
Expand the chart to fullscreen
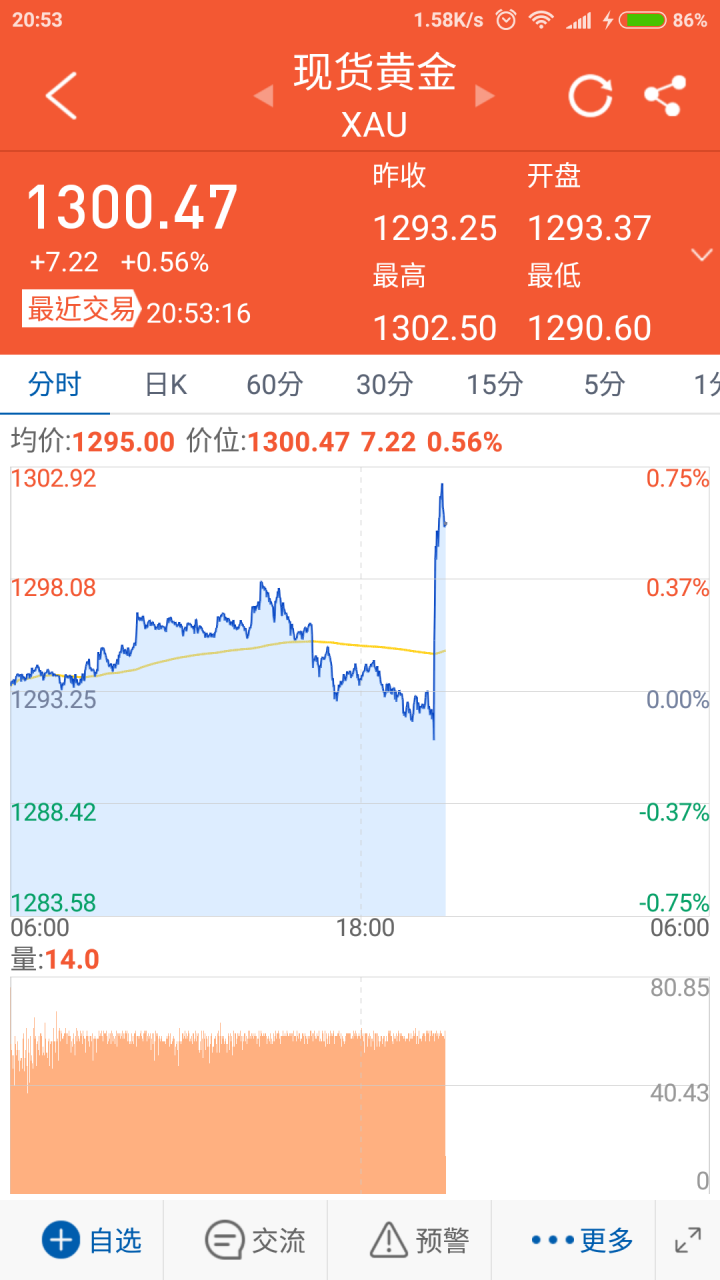coord(688,1241)
